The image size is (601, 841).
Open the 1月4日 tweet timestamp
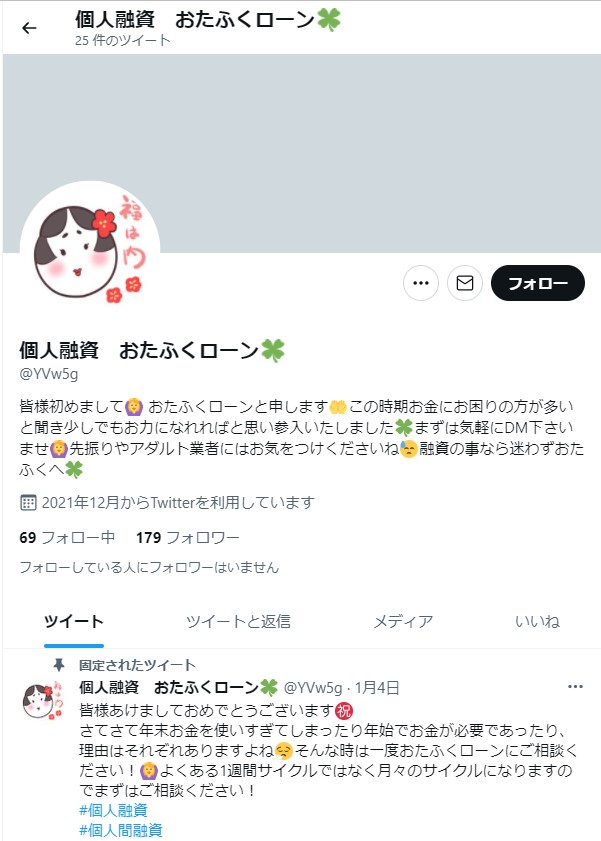(x=378, y=687)
